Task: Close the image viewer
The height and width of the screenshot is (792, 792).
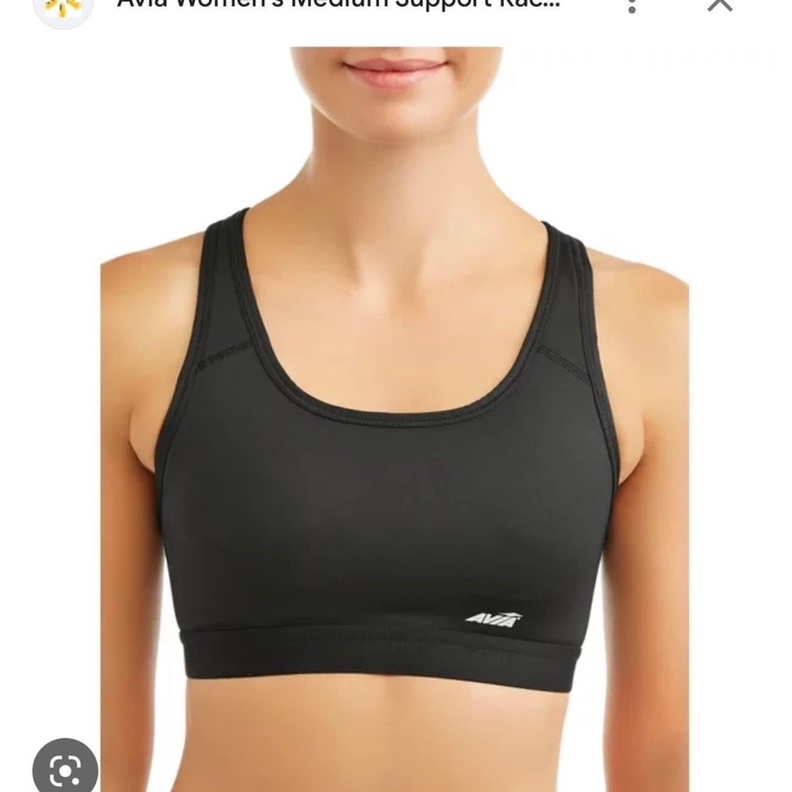Action: [720, 4]
